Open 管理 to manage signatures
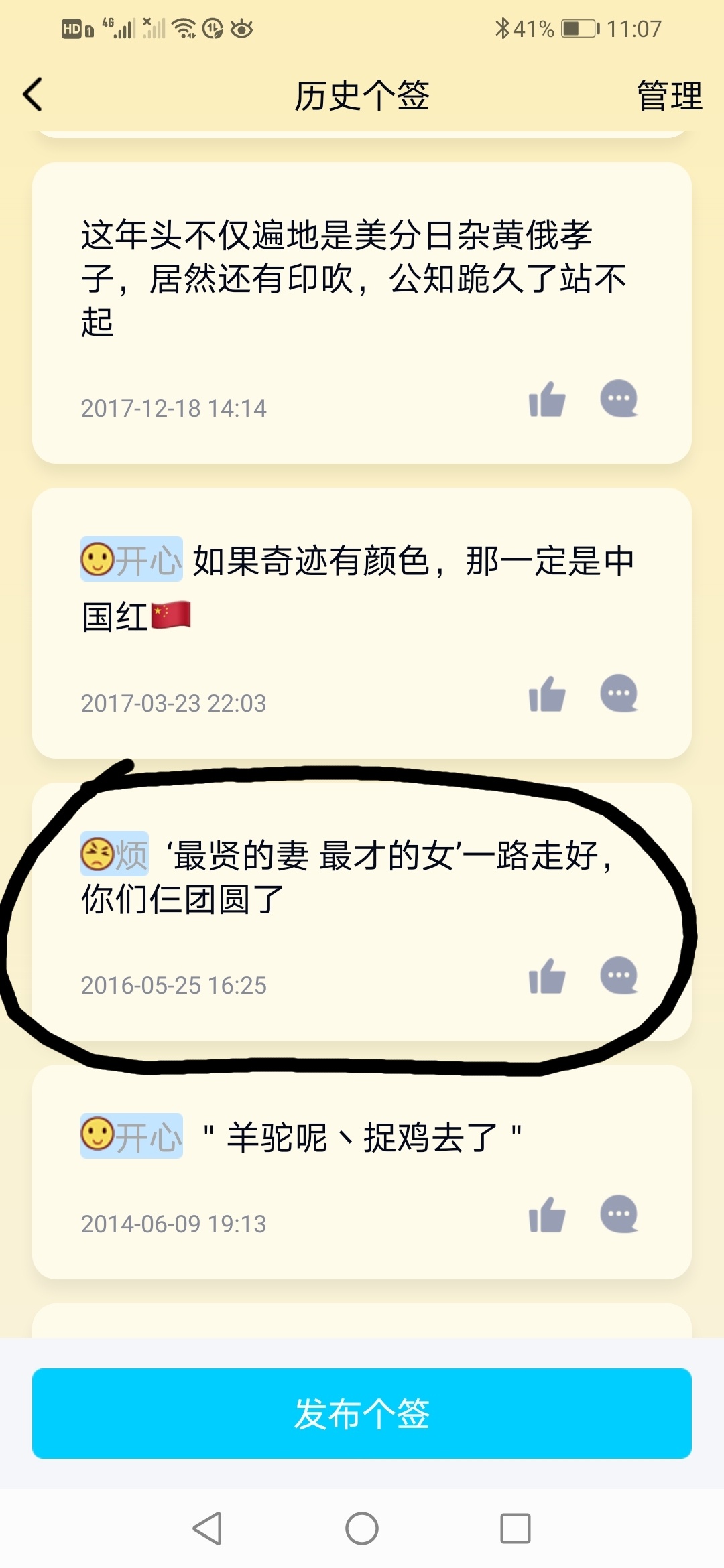Image resolution: width=724 pixels, height=1568 pixels. (669, 95)
